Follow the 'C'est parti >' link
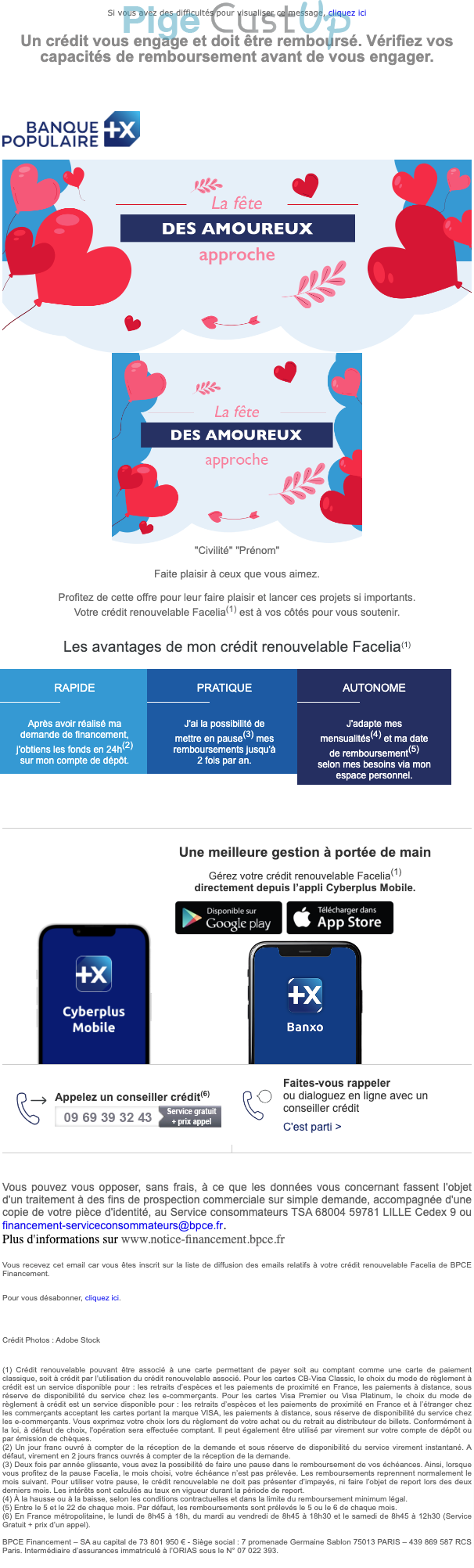Image resolution: width=474 pixels, height=1568 pixels. point(312,1127)
